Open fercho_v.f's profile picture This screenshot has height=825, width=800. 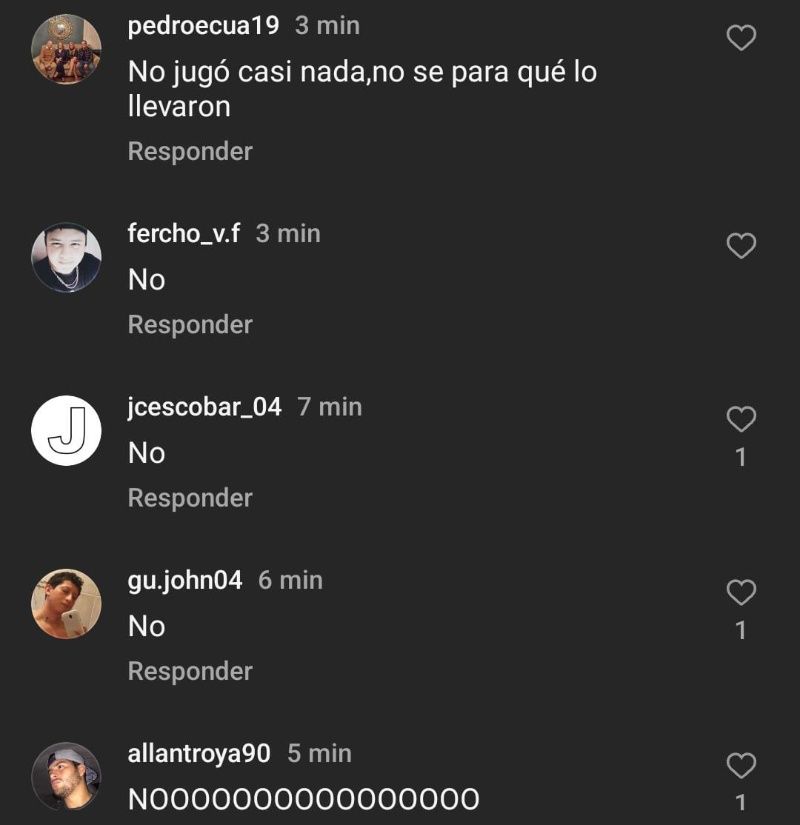[x=67, y=257]
